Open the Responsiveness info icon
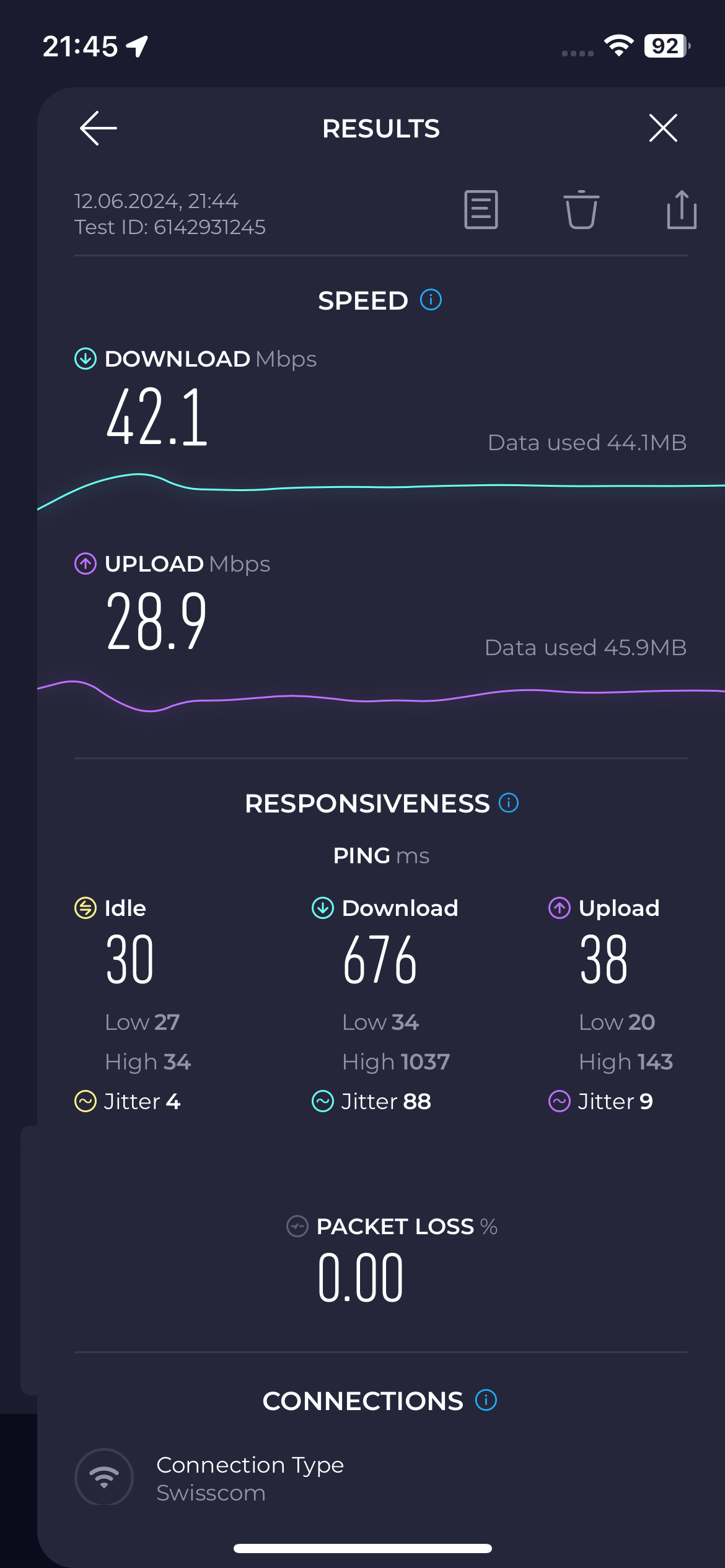Image resolution: width=725 pixels, height=1568 pixels. [509, 803]
